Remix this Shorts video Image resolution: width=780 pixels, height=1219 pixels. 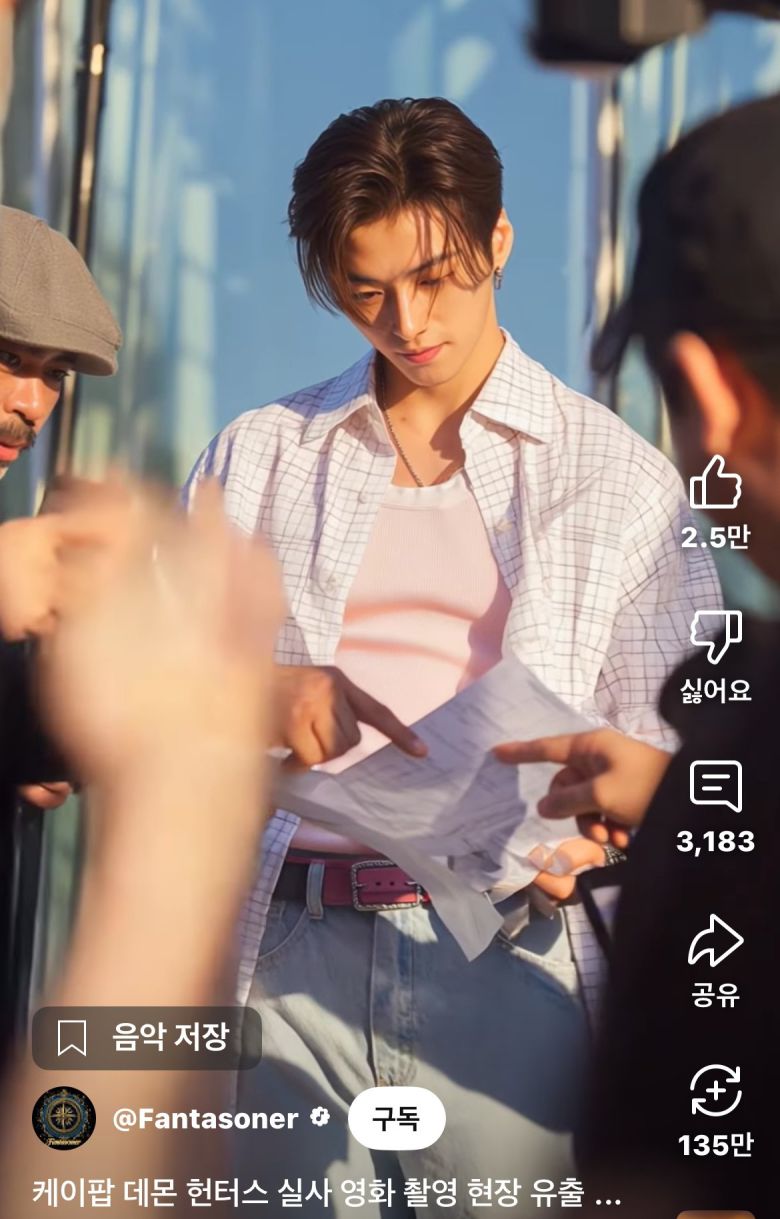point(715,1090)
